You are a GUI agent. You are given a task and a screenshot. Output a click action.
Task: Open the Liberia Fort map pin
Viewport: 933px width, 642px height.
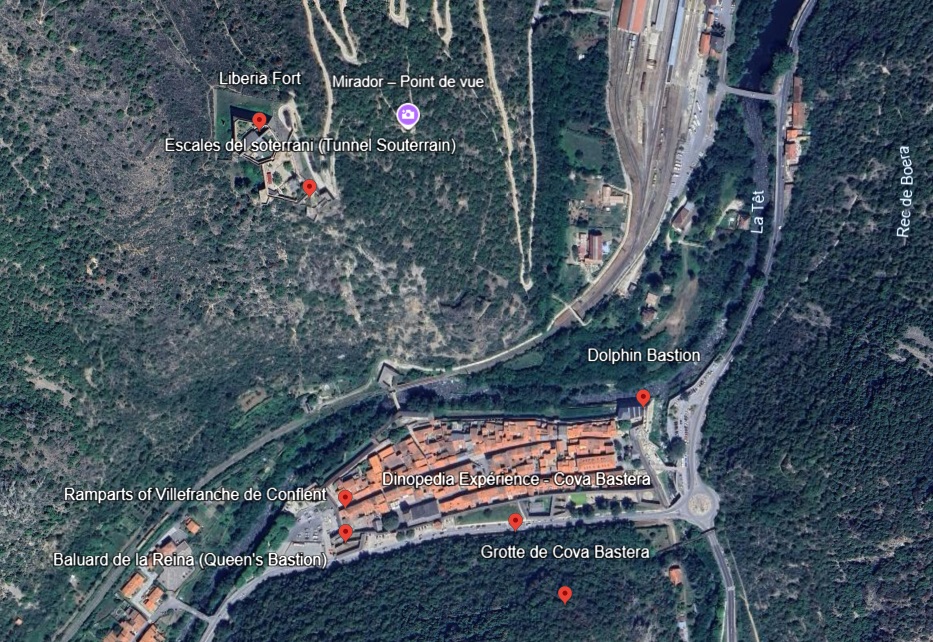[259, 121]
